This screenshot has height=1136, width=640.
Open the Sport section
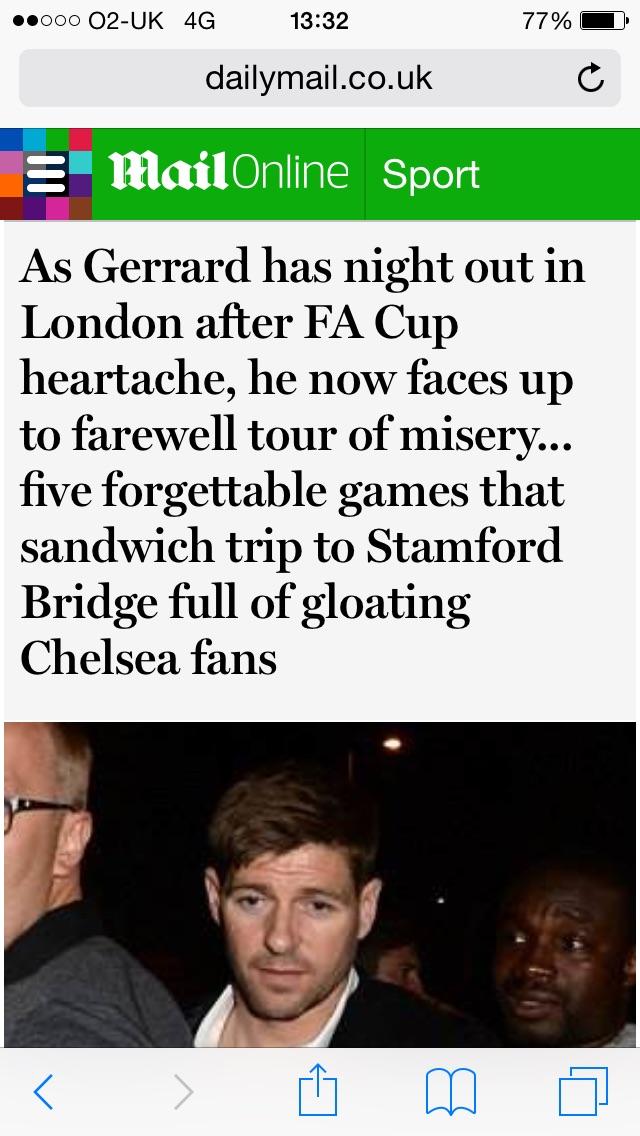[431, 175]
